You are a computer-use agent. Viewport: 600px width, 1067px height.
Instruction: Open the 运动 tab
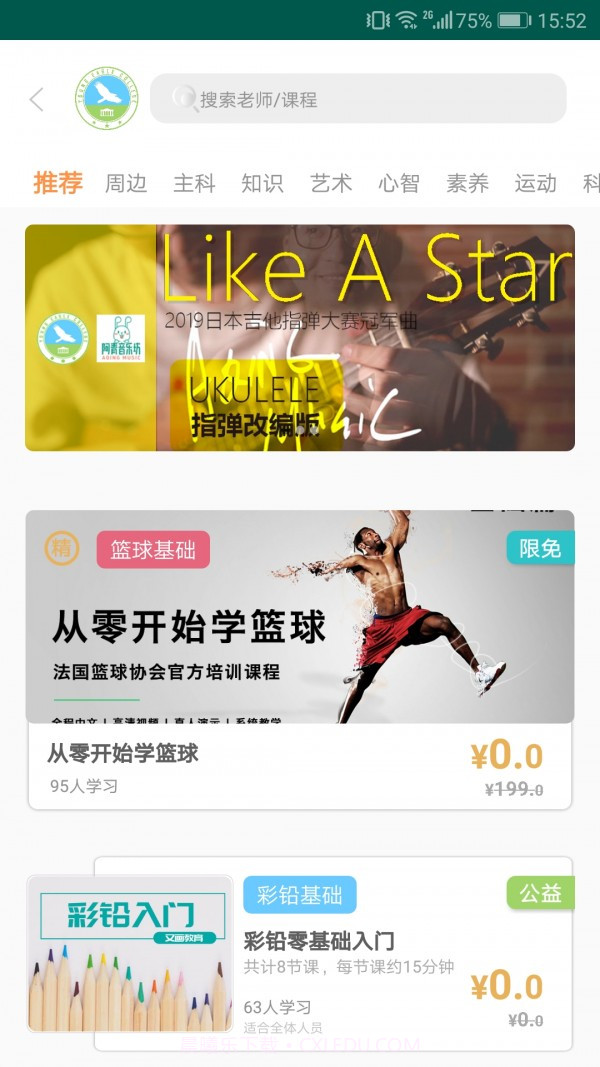[535, 183]
